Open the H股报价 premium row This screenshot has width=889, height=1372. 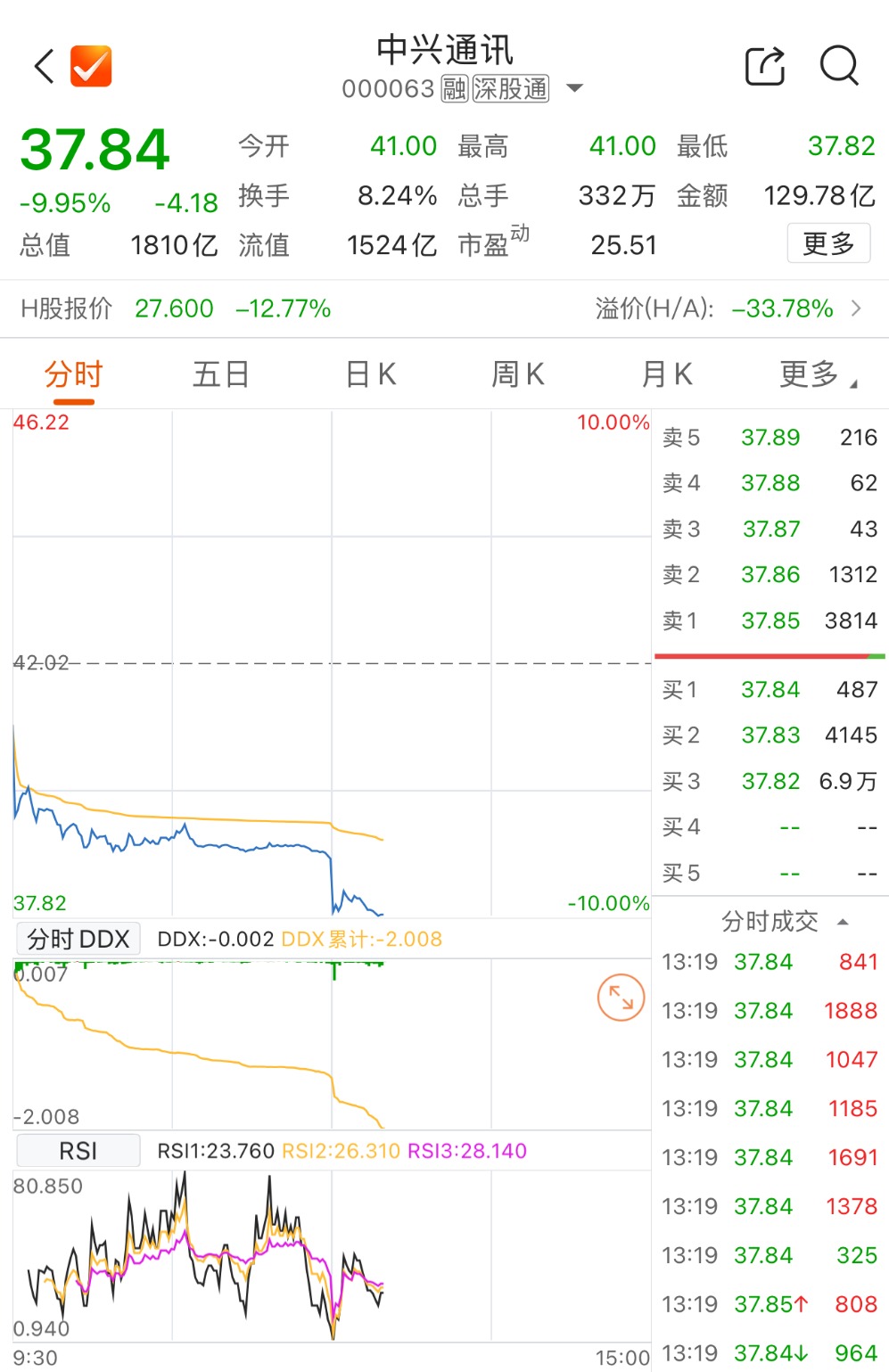coord(444,308)
